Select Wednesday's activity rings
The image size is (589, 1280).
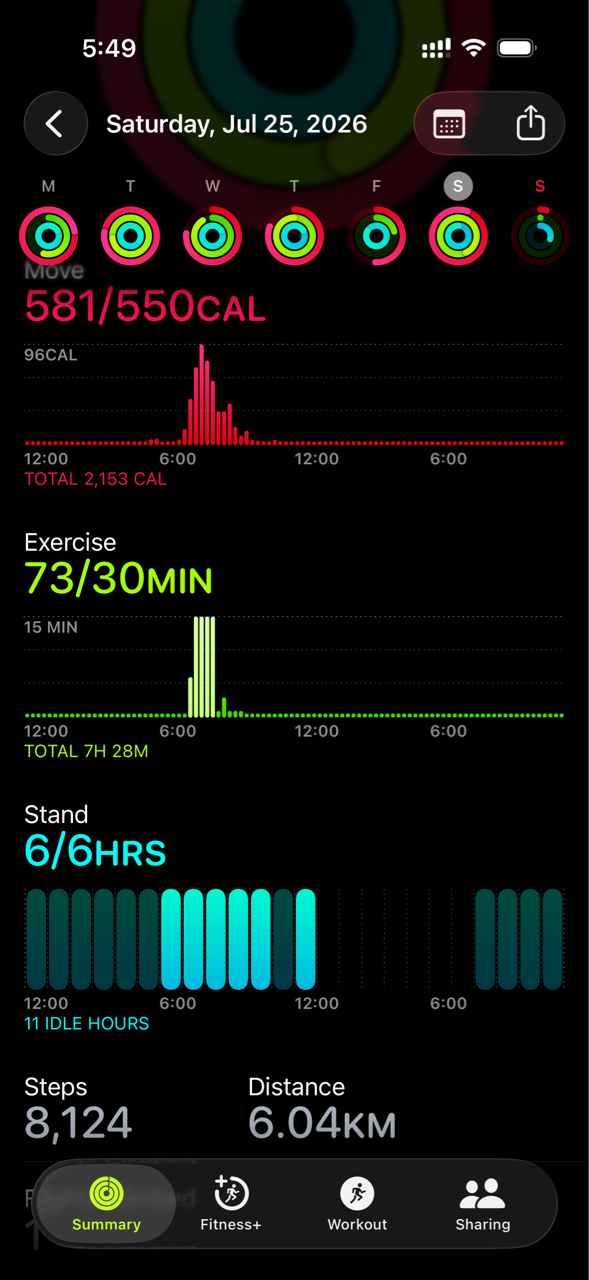click(x=212, y=236)
